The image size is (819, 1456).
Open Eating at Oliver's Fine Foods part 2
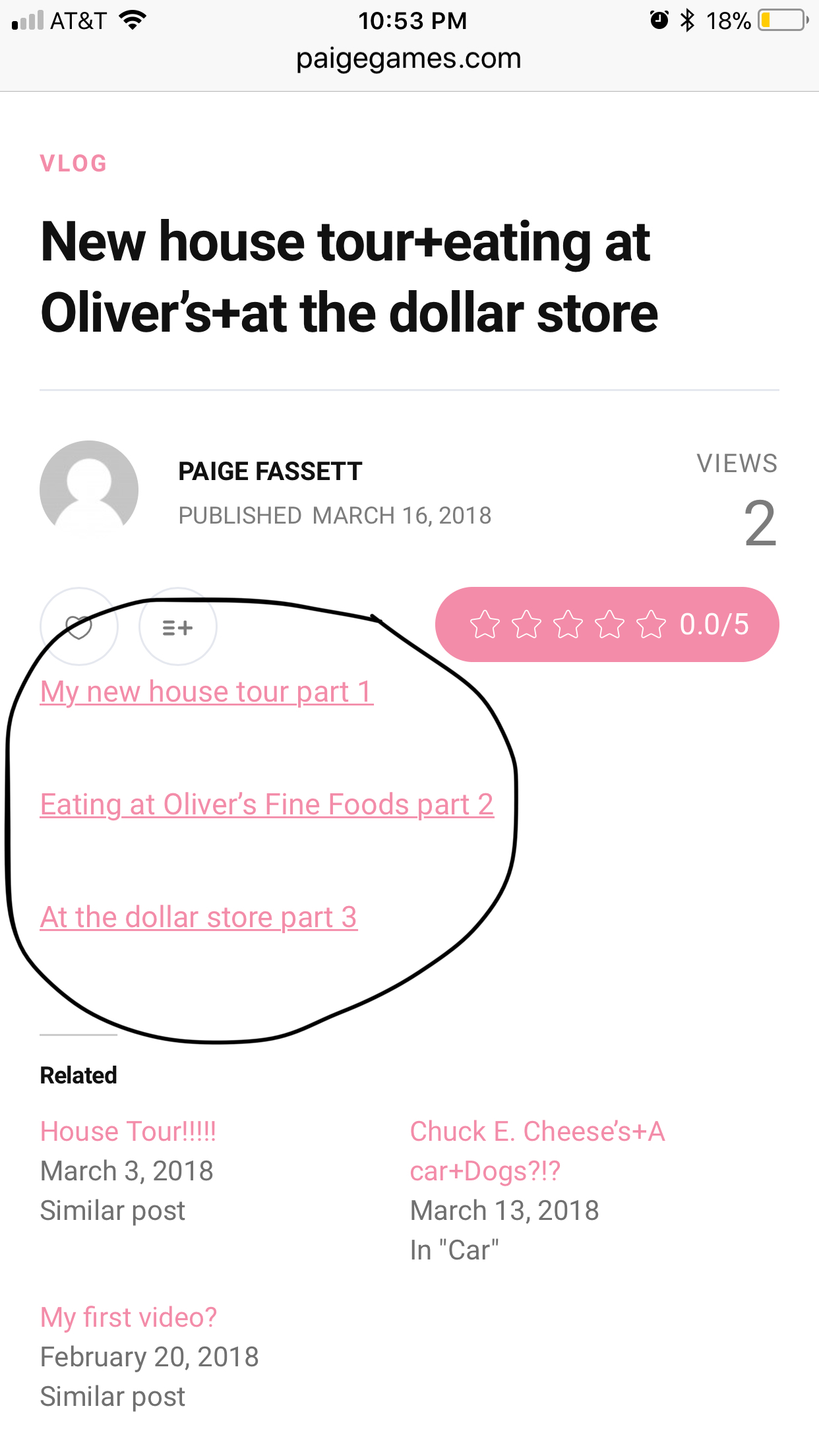(267, 804)
